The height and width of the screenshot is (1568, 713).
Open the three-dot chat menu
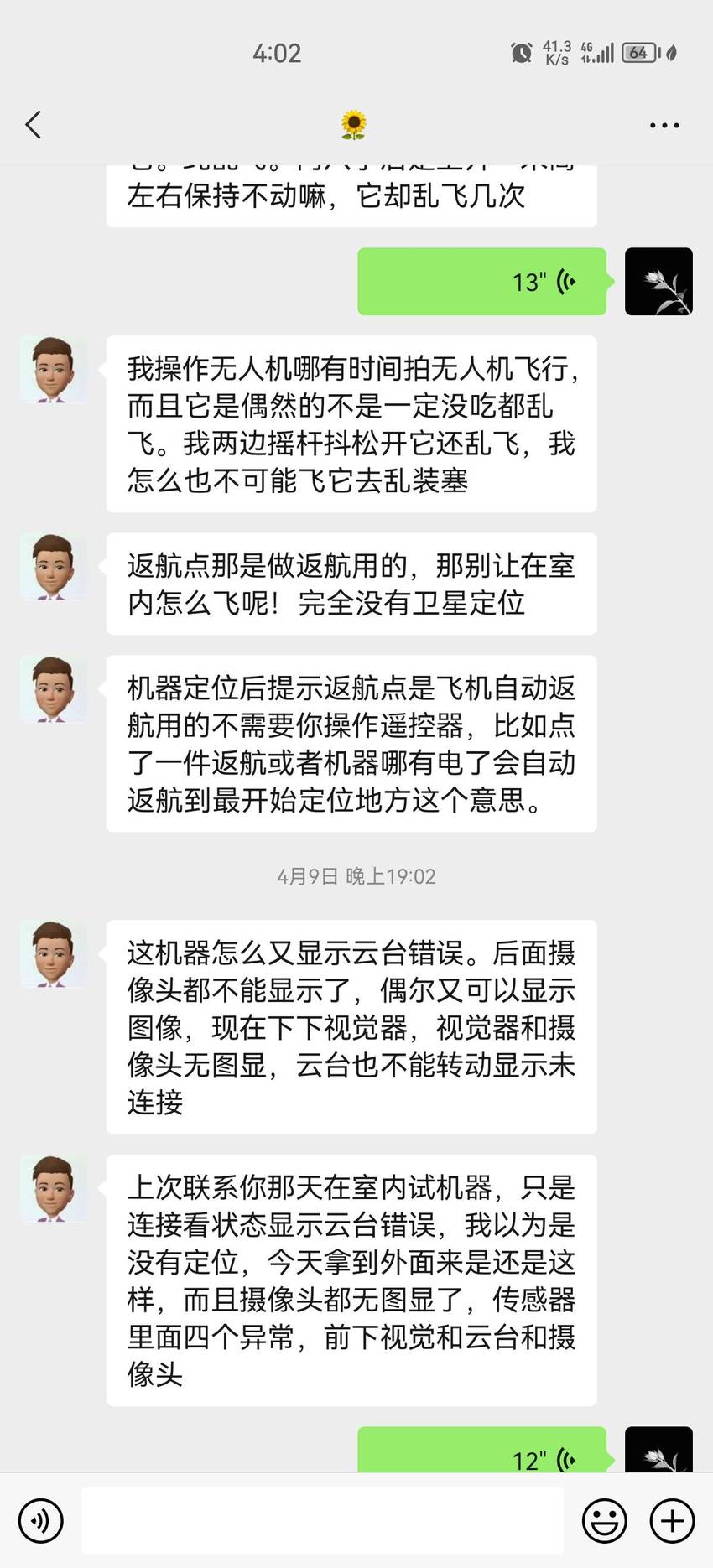[664, 126]
